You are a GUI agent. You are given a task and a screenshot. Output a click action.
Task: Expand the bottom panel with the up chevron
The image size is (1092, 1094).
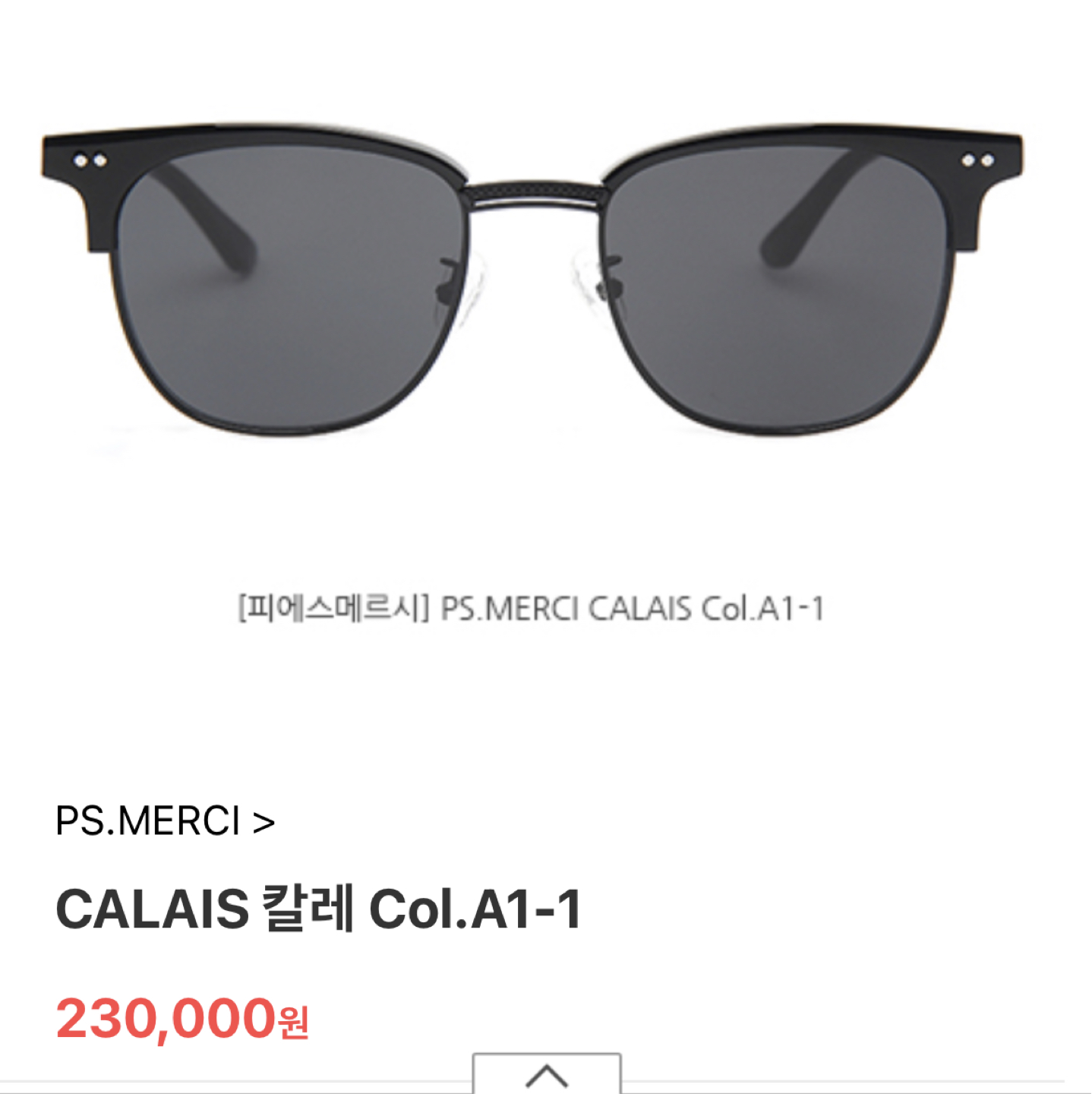(546, 1074)
